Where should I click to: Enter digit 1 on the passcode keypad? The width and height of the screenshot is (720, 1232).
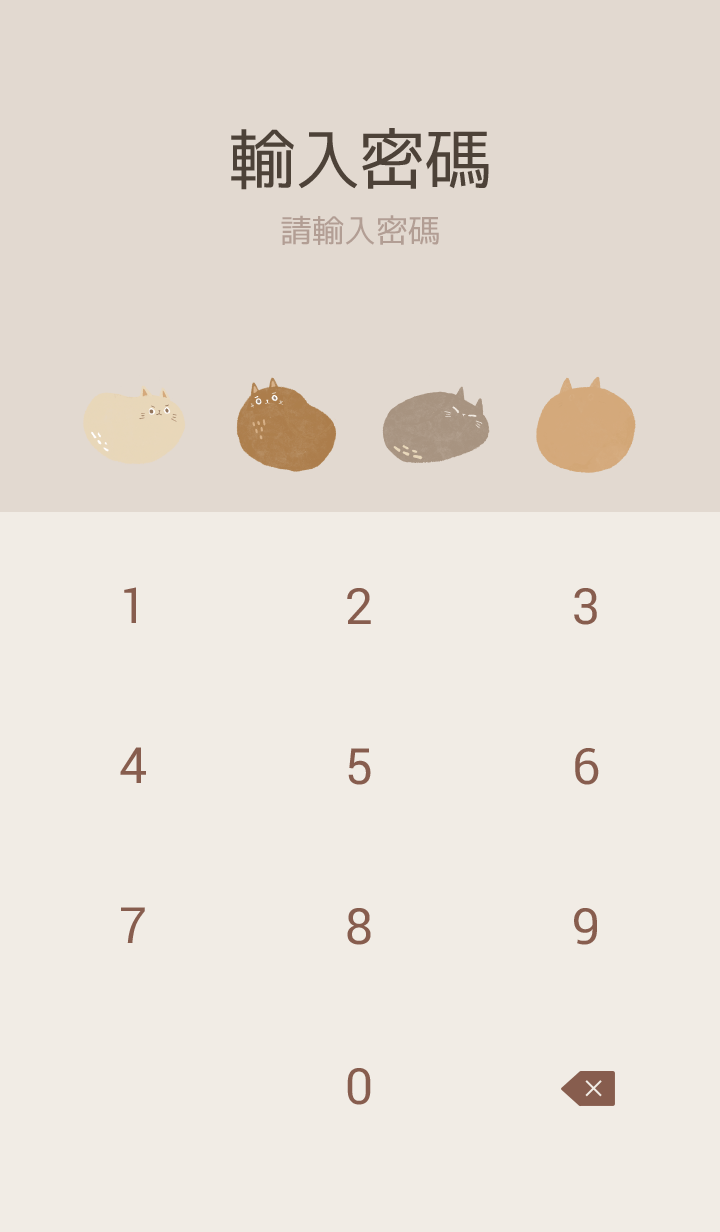pyautogui.click(x=132, y=607)
